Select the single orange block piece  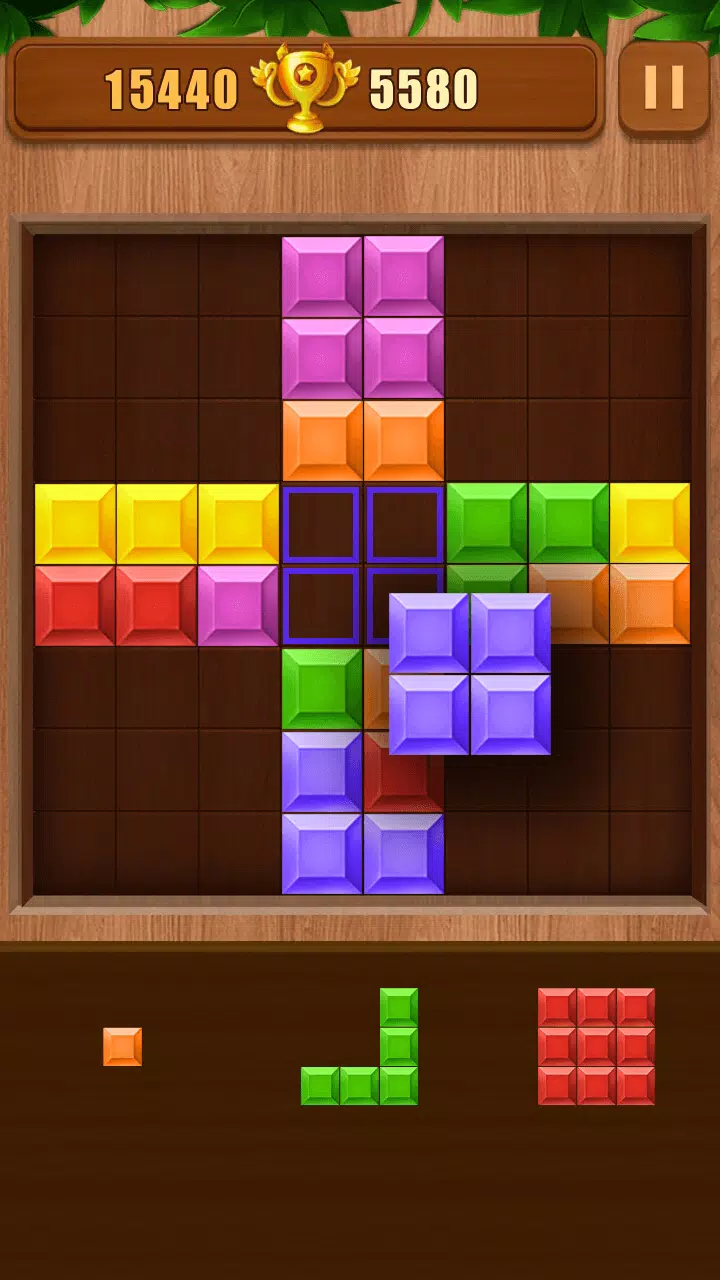point(122,1046)
